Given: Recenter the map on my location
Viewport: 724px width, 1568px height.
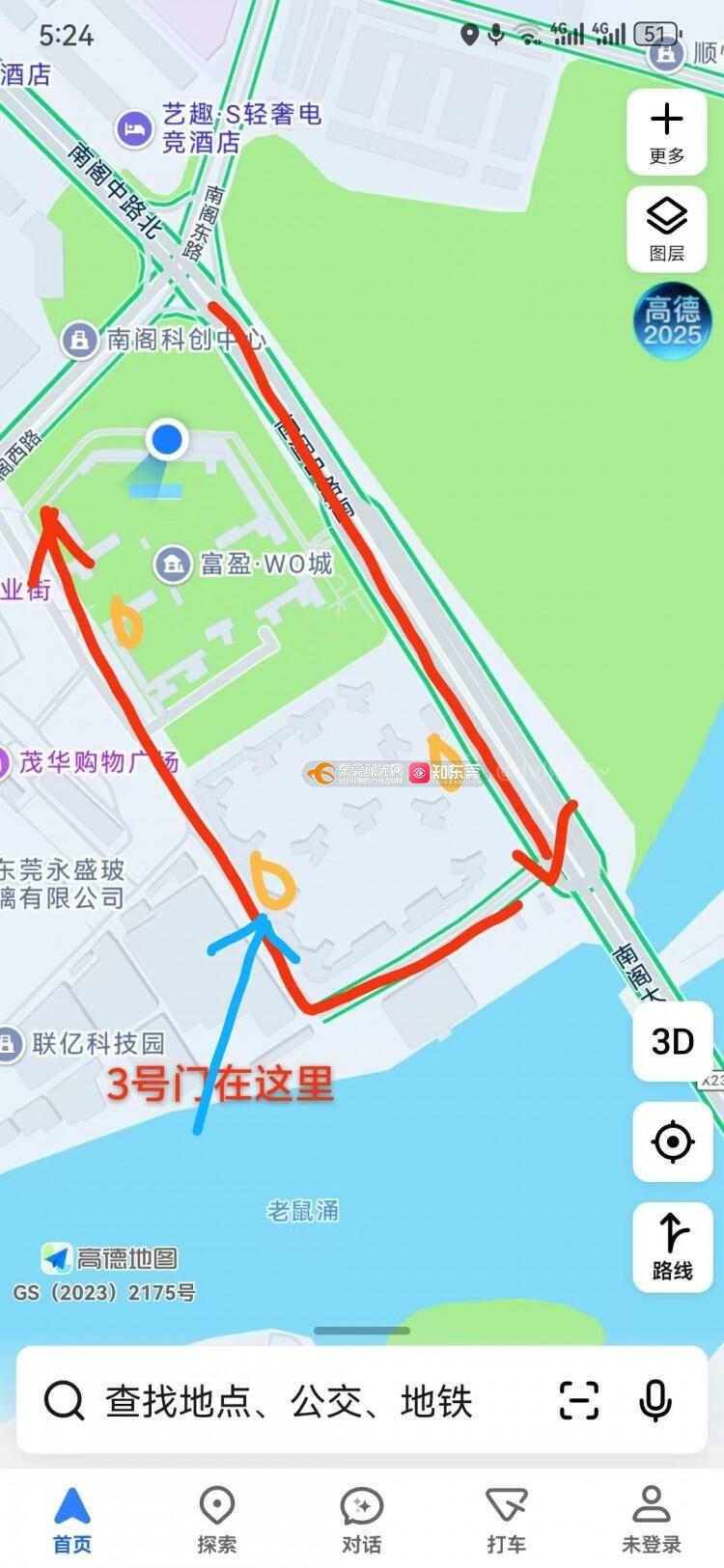Looking at the screenshot, I should (673, 1142).
